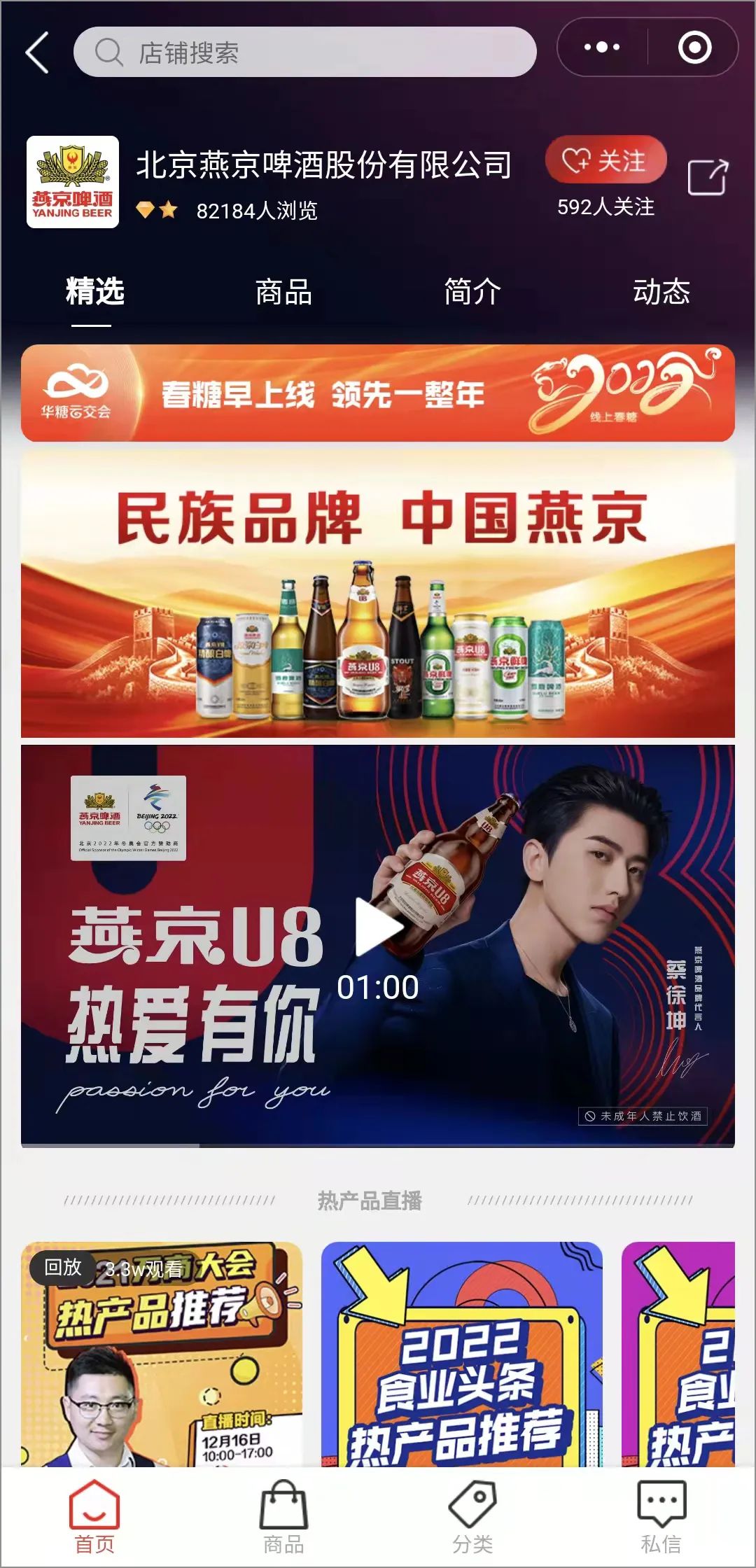Switch to the 动态 tab
This screenshot has height=1568, width=756.
[x=661, y=292]
